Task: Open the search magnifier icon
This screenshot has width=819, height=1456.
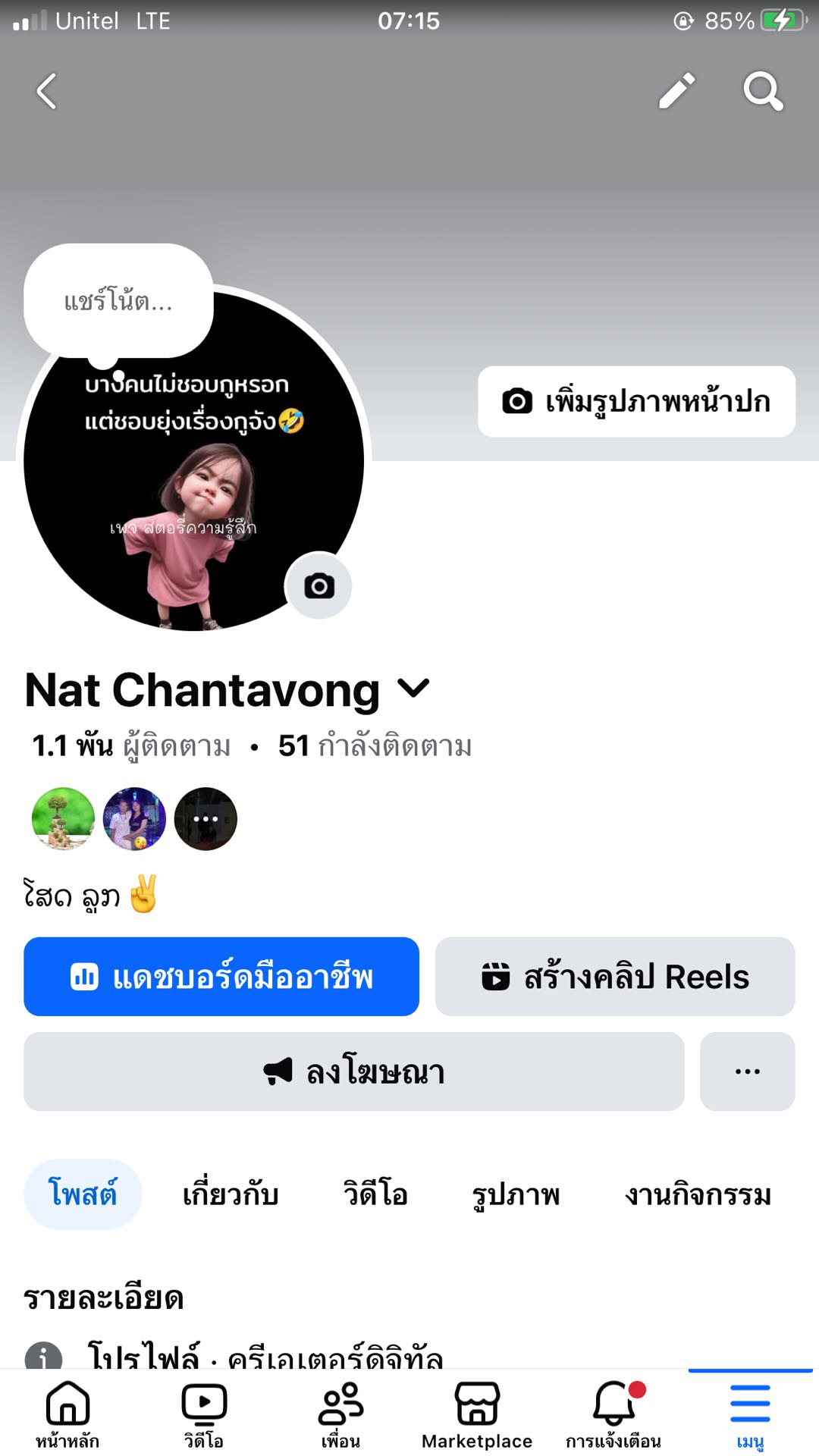Action: [762, 92]
